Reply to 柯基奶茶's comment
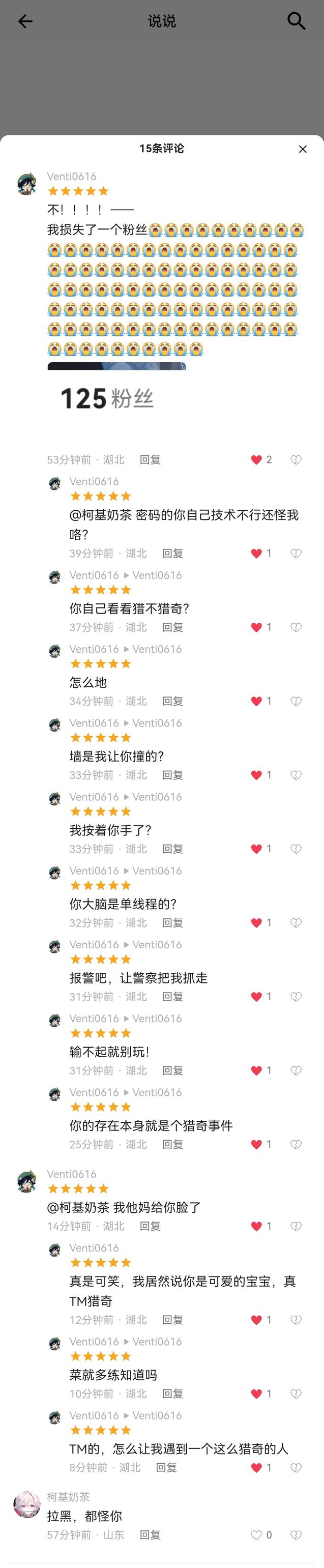 click(150, 1535)
